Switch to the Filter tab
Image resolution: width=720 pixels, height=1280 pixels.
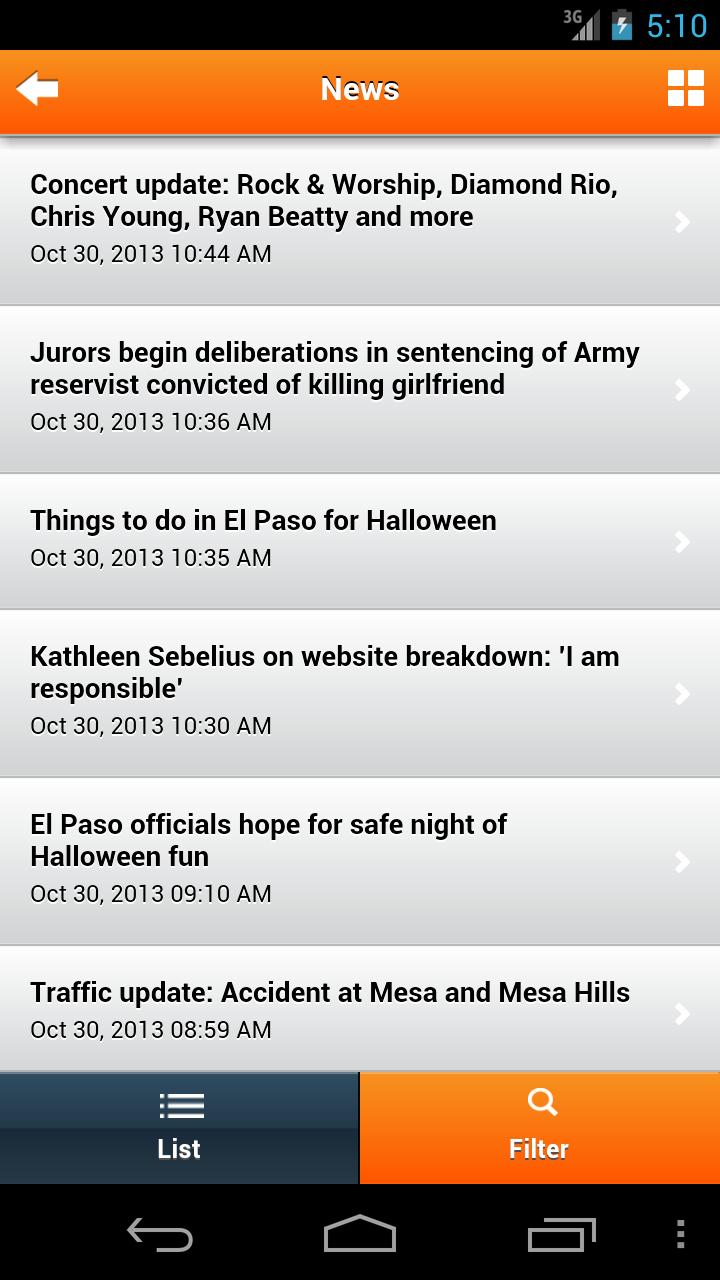point(539,1128)
